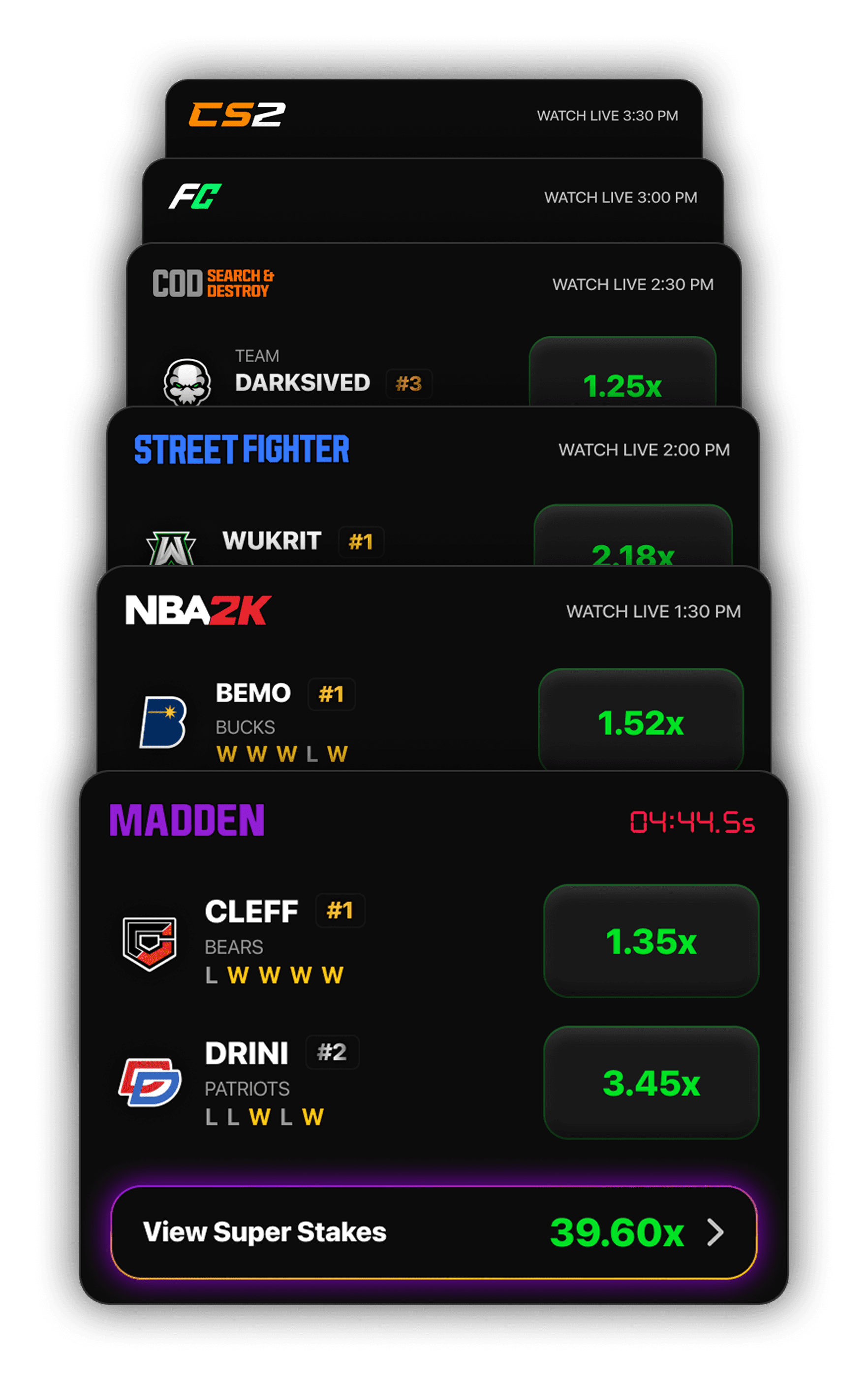Open Watch Live stream at 3:30 PM
868x1384 pixels.
tap(607, 115)
